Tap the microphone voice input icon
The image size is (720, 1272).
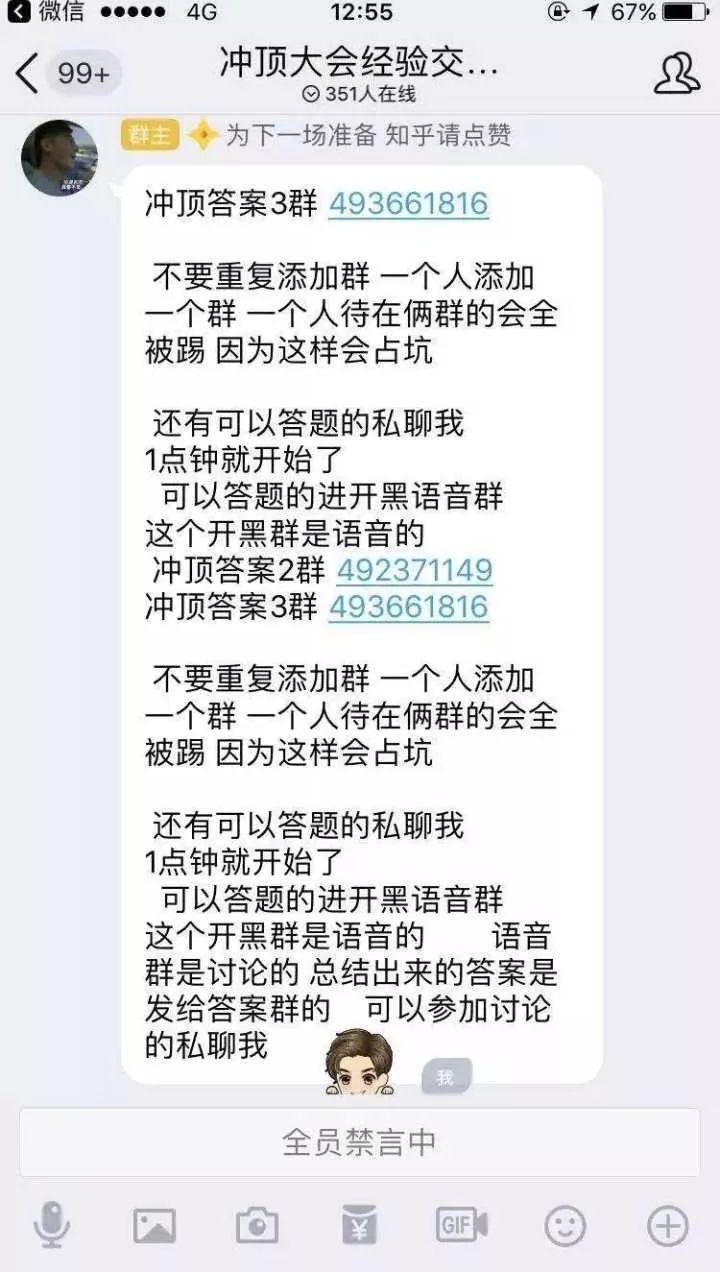click(x=51, y=1224)
